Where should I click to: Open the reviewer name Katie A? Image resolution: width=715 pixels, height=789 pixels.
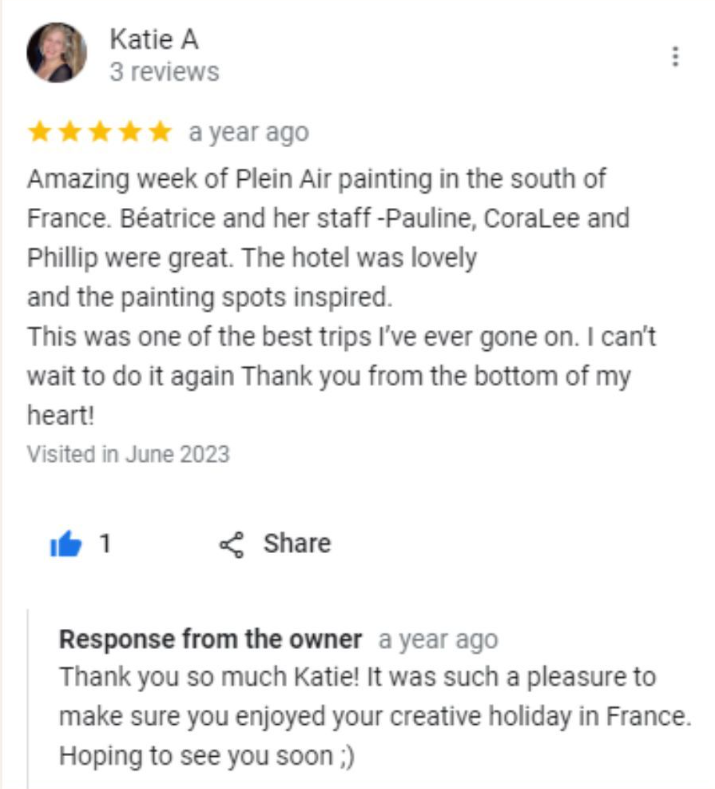154,39
